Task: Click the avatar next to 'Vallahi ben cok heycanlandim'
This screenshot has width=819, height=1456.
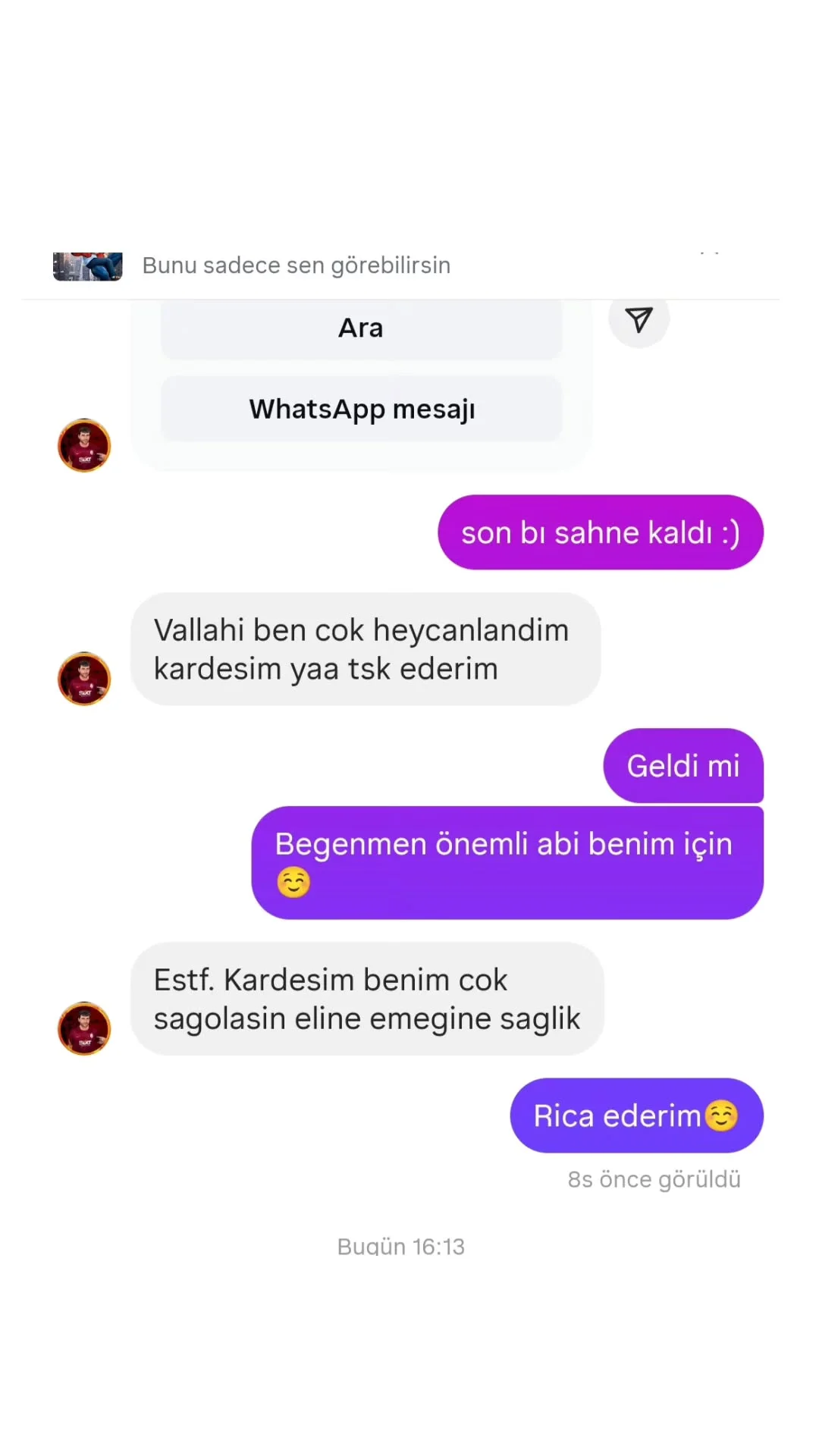Action: click(83, 679)
